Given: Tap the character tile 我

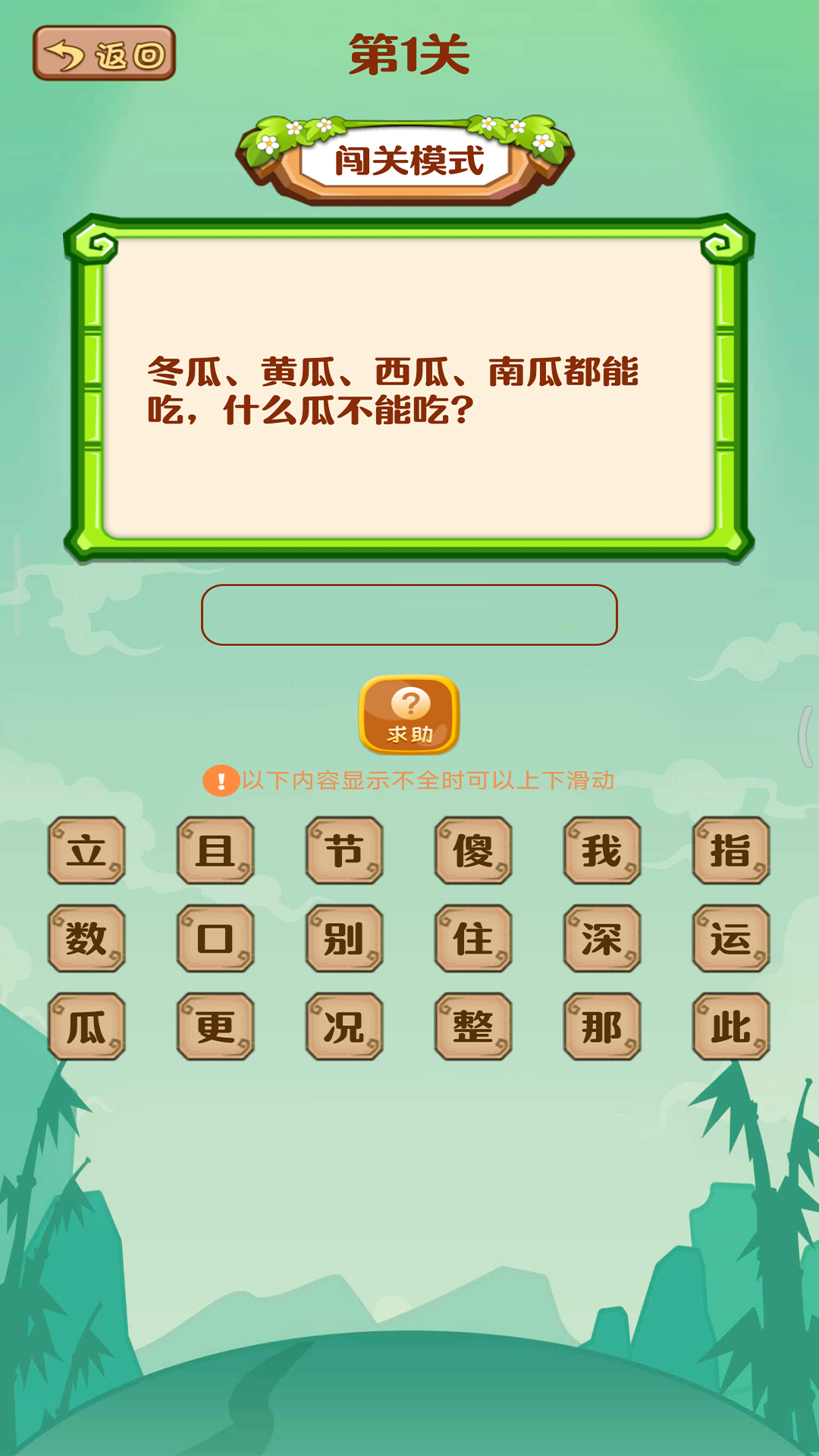Looking at the screenshot, I should tap(602, 850).
